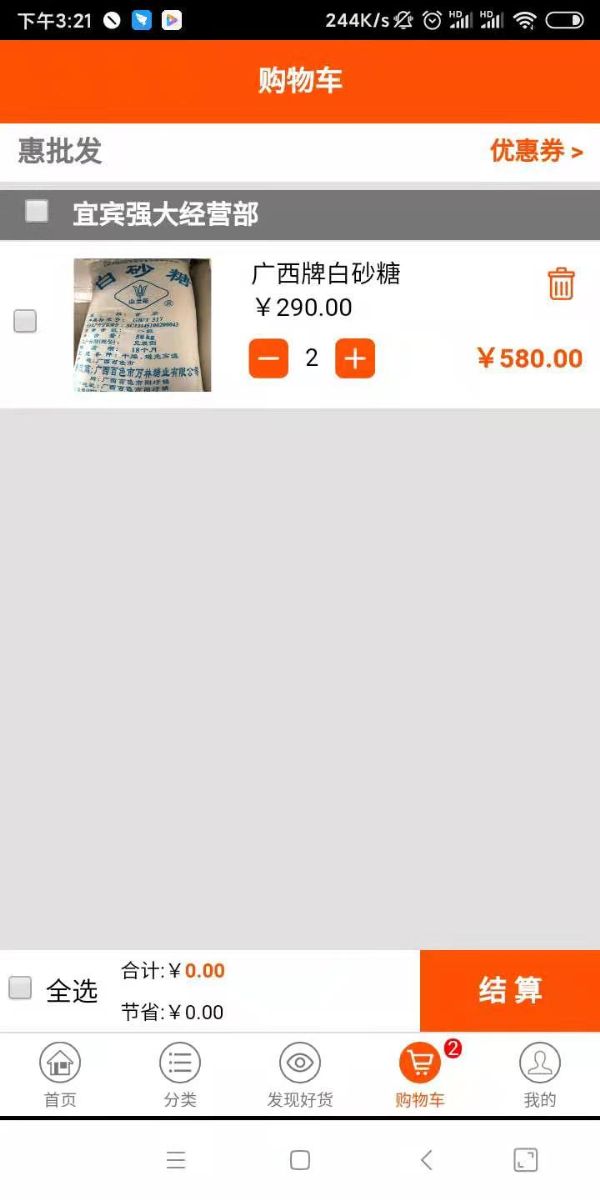Image resolution: width=600 pixels, height=1200 pixels.
Task: Switch to the 分类 categories tab
Action: [180, 1074]
